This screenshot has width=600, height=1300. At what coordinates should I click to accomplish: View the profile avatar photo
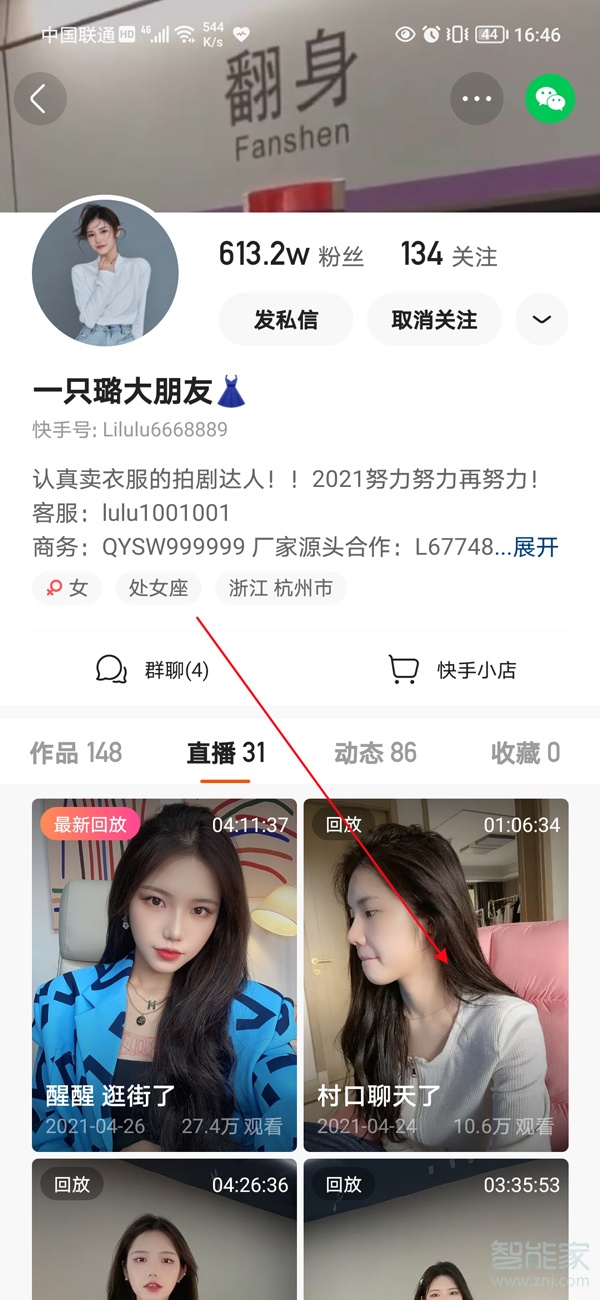(105, 273)
